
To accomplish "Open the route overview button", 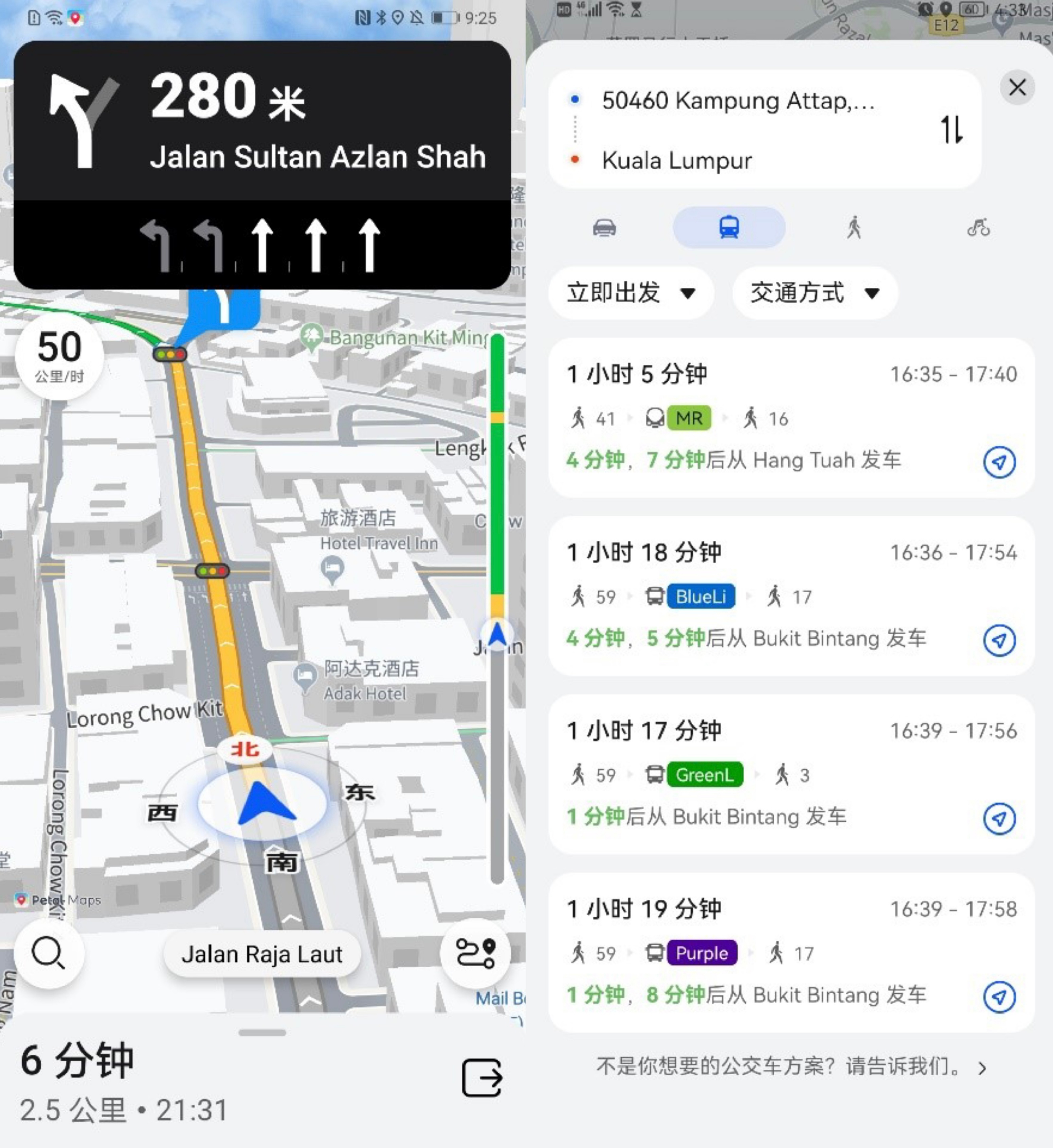I will (x=475, y=953).
